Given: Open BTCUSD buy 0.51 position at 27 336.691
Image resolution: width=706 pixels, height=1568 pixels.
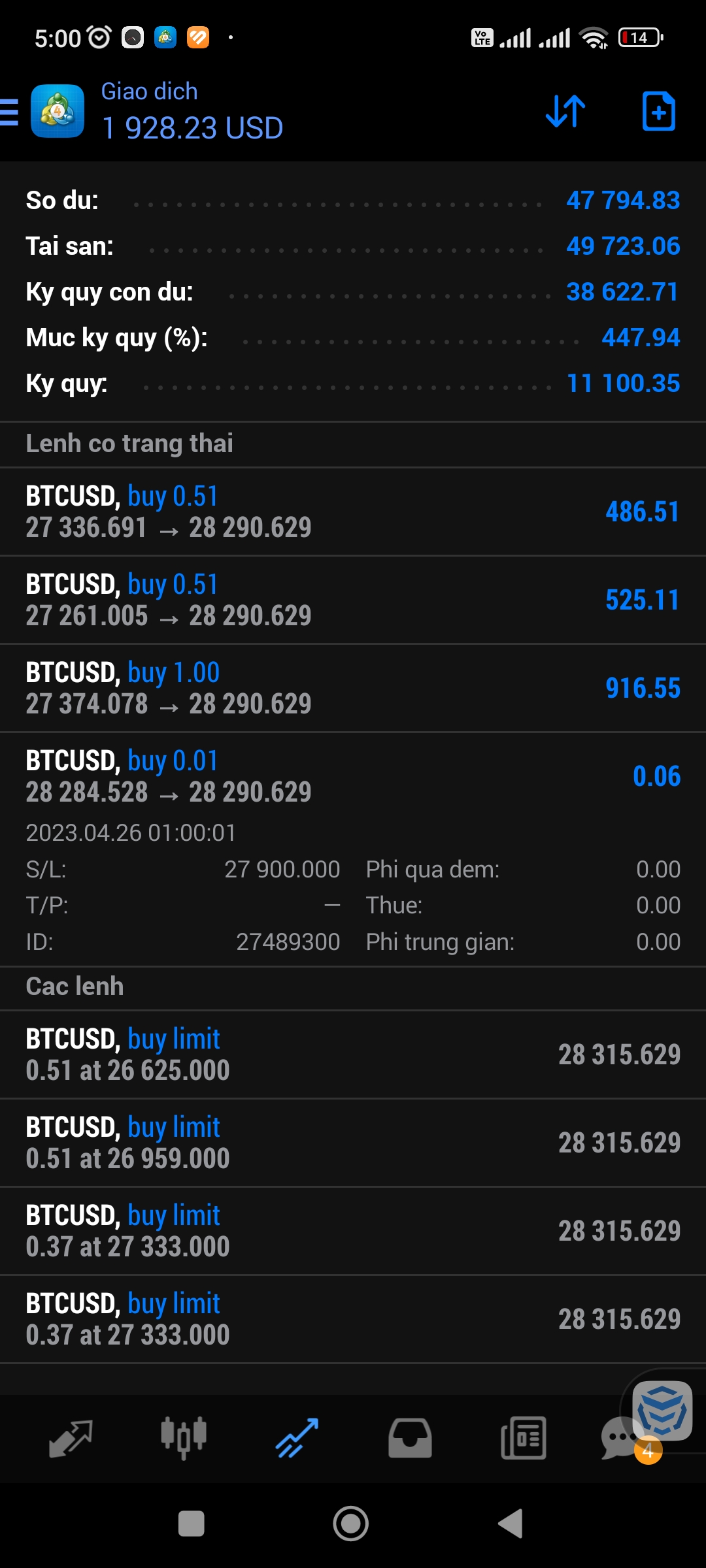Looking at the screenshot, I should pos(353,512).
